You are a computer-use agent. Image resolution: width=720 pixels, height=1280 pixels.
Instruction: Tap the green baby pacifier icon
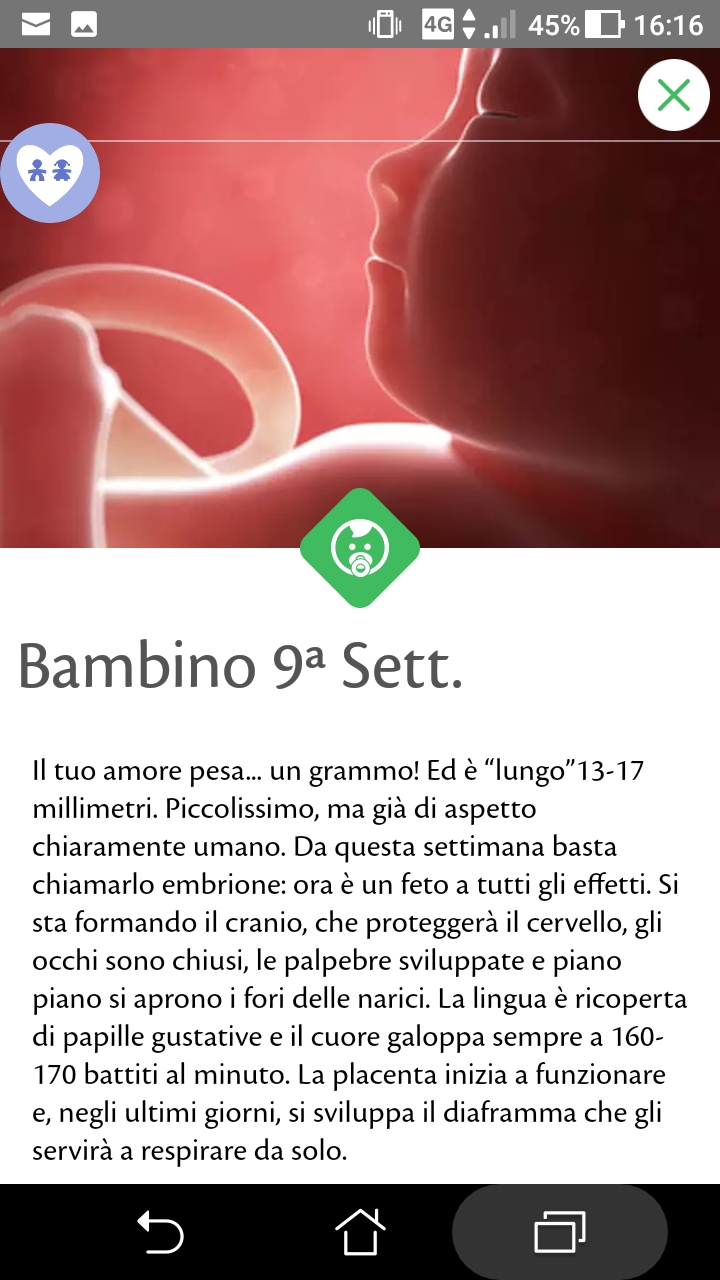tap(360, 548)
